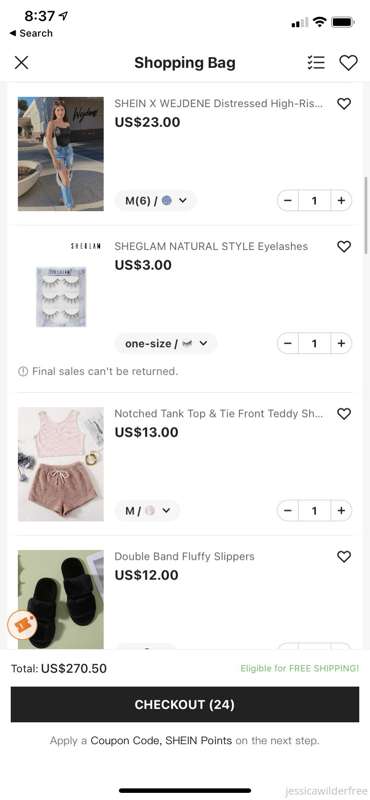Go back to Search via status bar
Image resolution: width=370 pixels, height=800 pixels.
[x=31, y=33]
